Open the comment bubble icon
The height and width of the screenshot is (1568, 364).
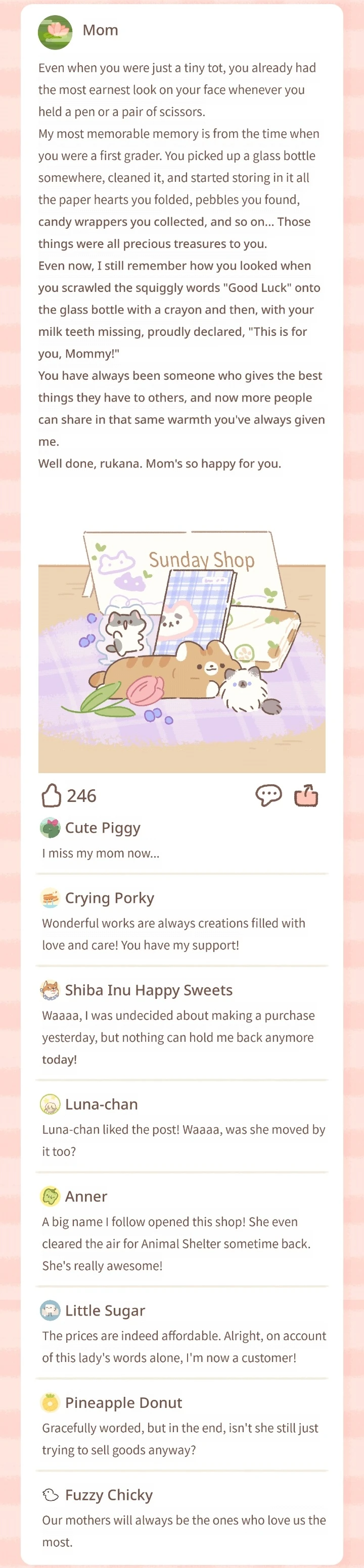[x=268, y=795]
